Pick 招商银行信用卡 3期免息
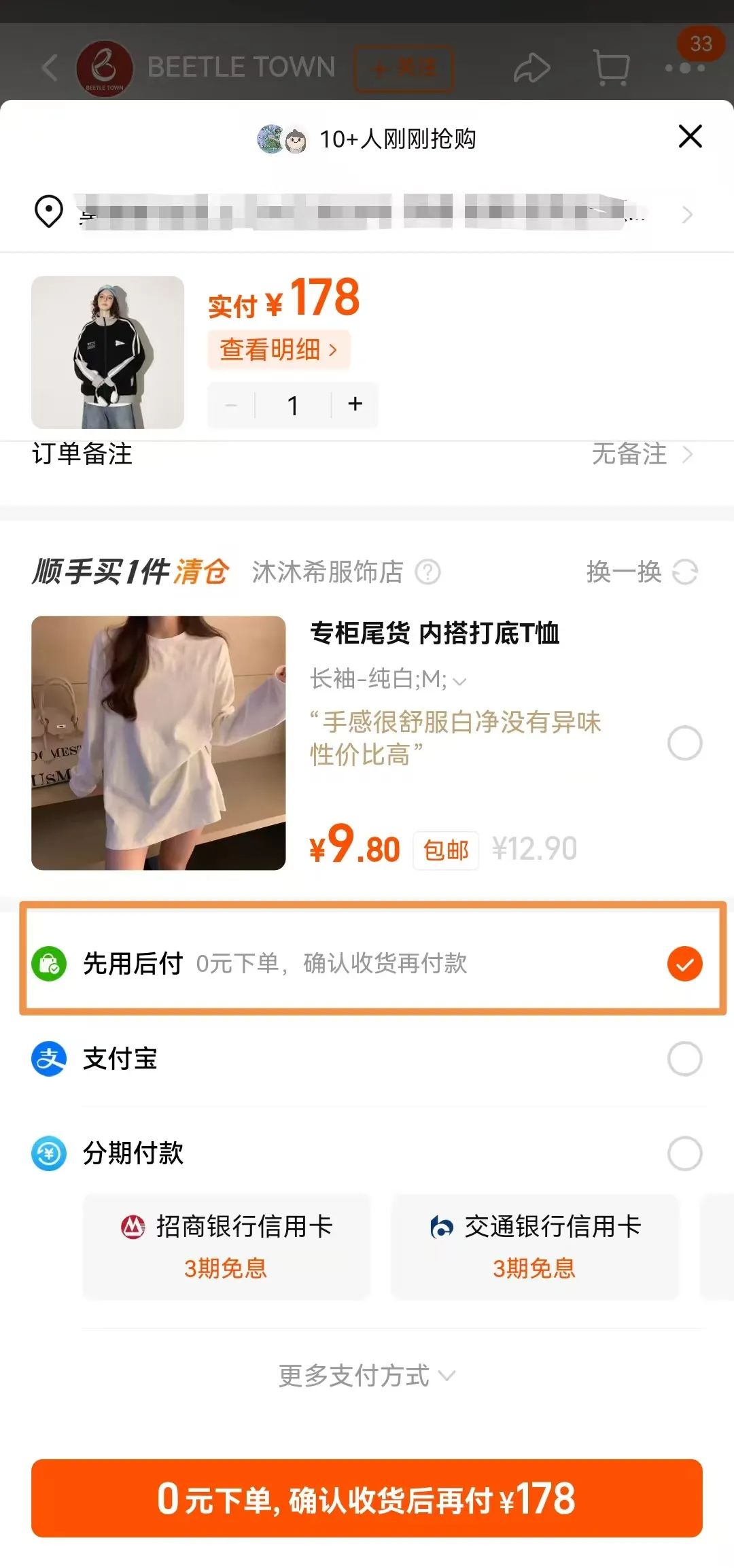Viewport: 734px width, 1568px height. click(x=226, y=1247)
